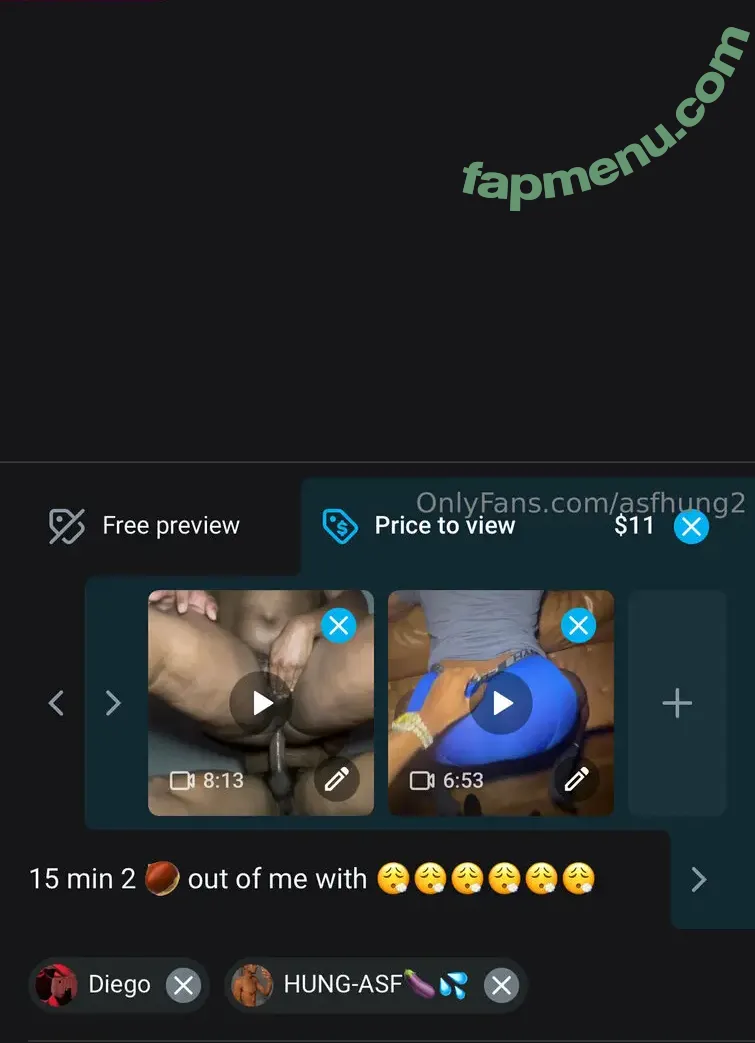Switch to the Free preview tab
The width and height of the screenshot is (755, 1043).
tap(146, 526)
